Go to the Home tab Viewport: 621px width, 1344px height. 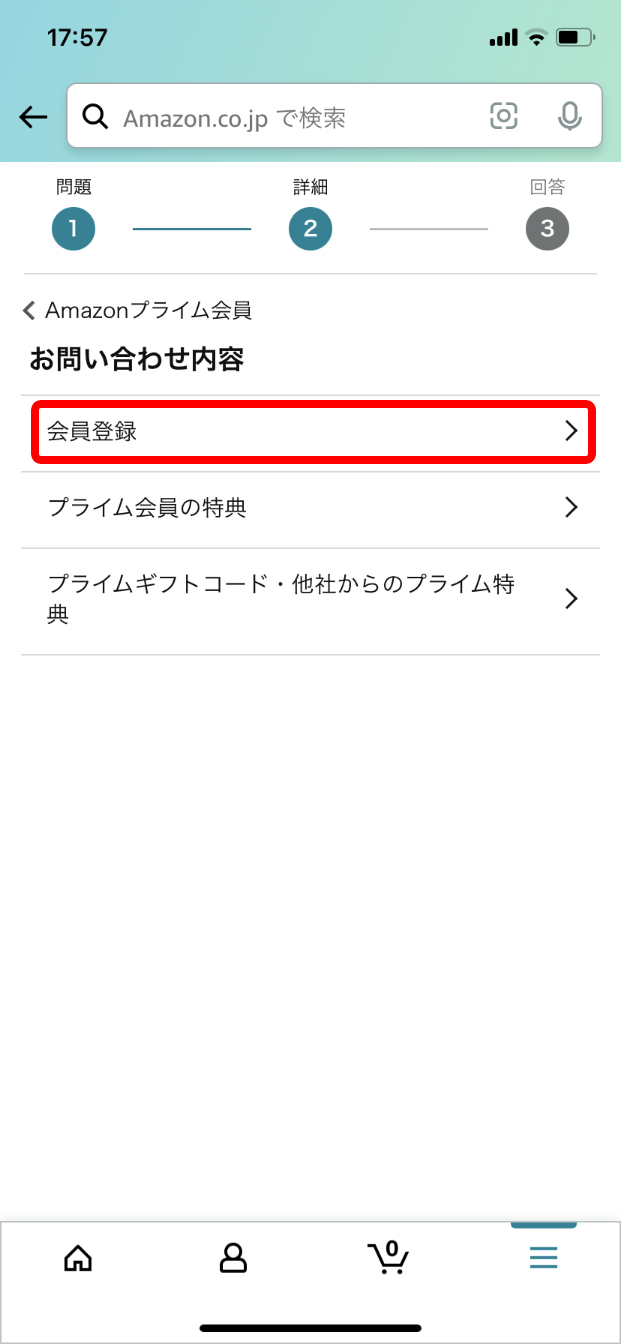point(78,1258)
